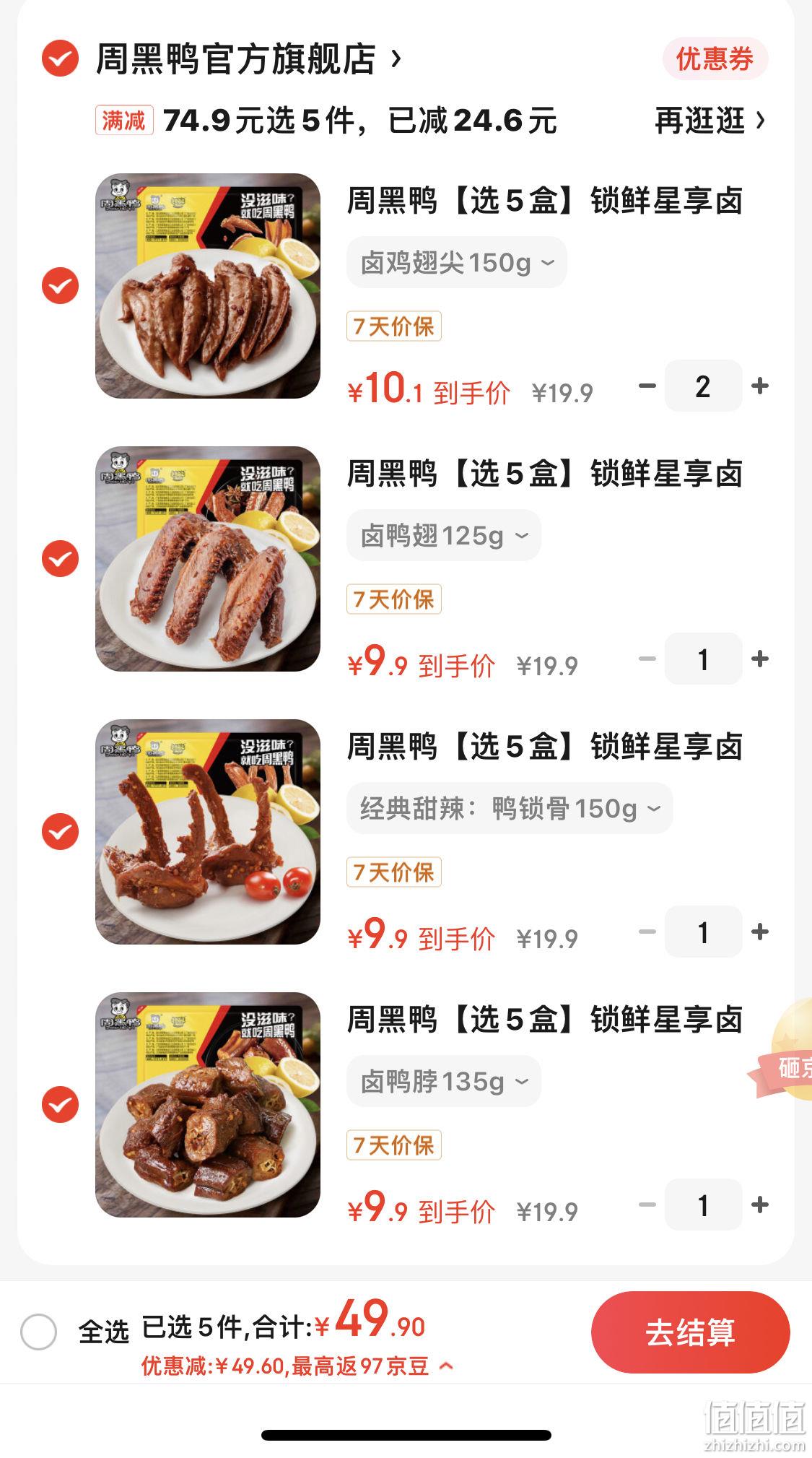Increase quantity of 卤鸡翅尖150g
The height and width of the screenshot is (1458, 812).
click(759, 386)
